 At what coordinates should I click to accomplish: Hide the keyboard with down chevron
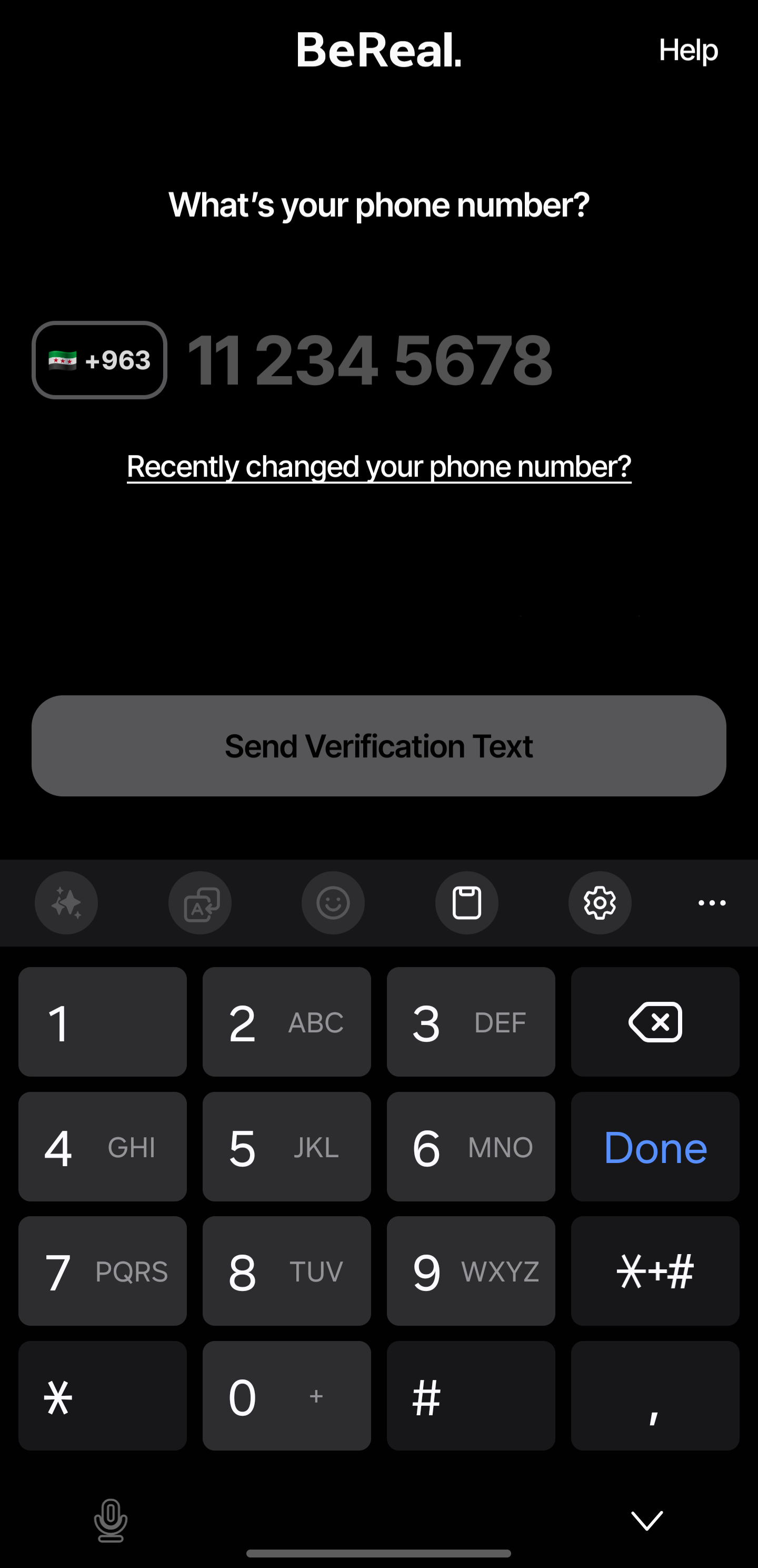647,1520
